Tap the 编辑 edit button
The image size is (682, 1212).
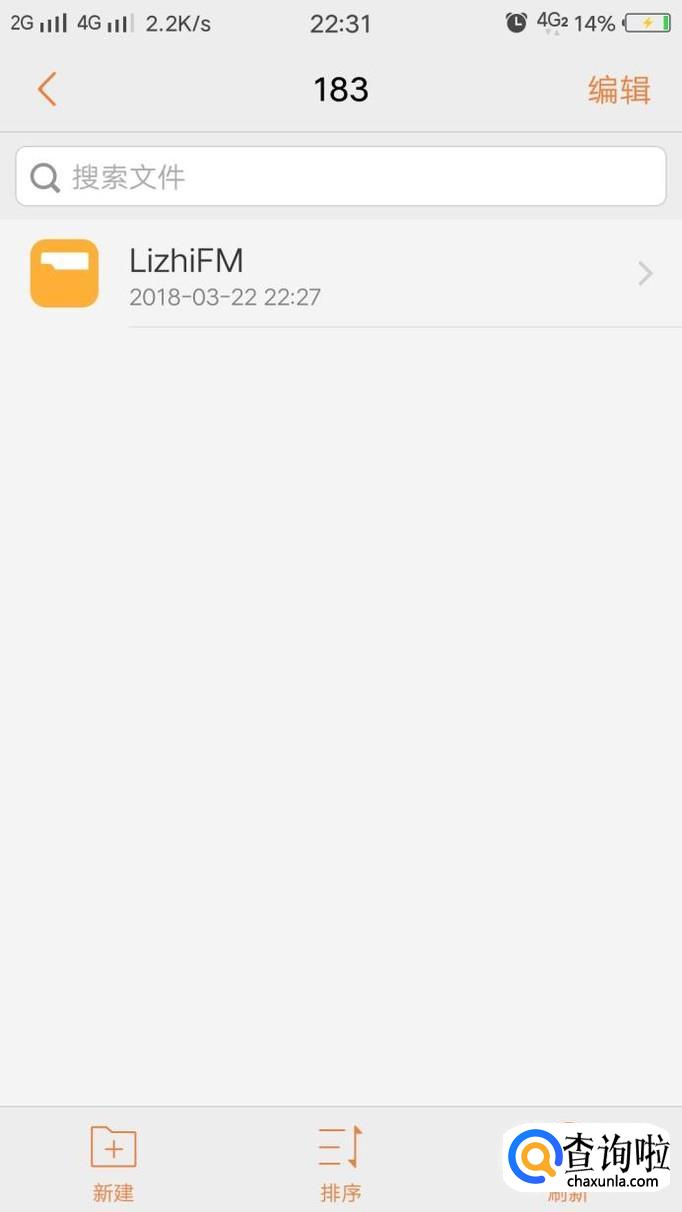tap(619, 90)
